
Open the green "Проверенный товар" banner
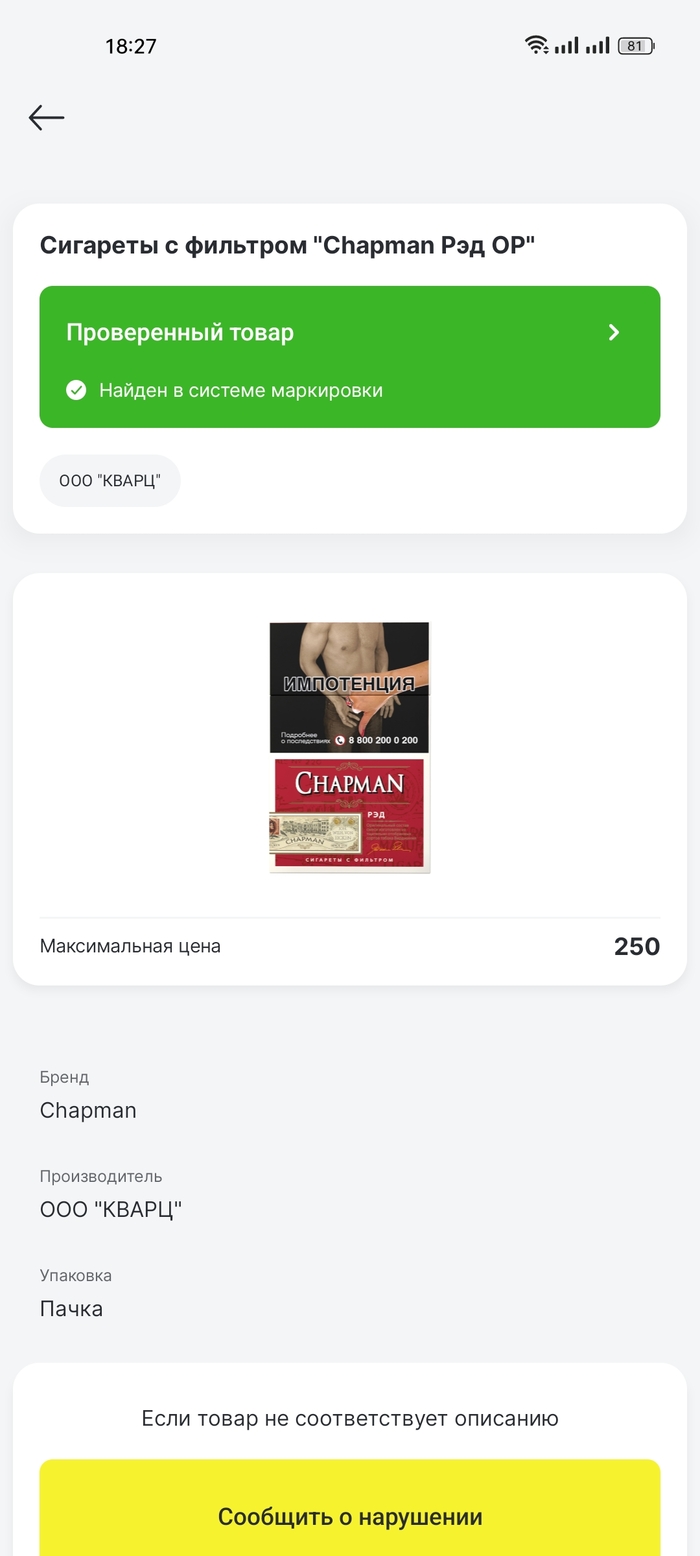[349, 357]
